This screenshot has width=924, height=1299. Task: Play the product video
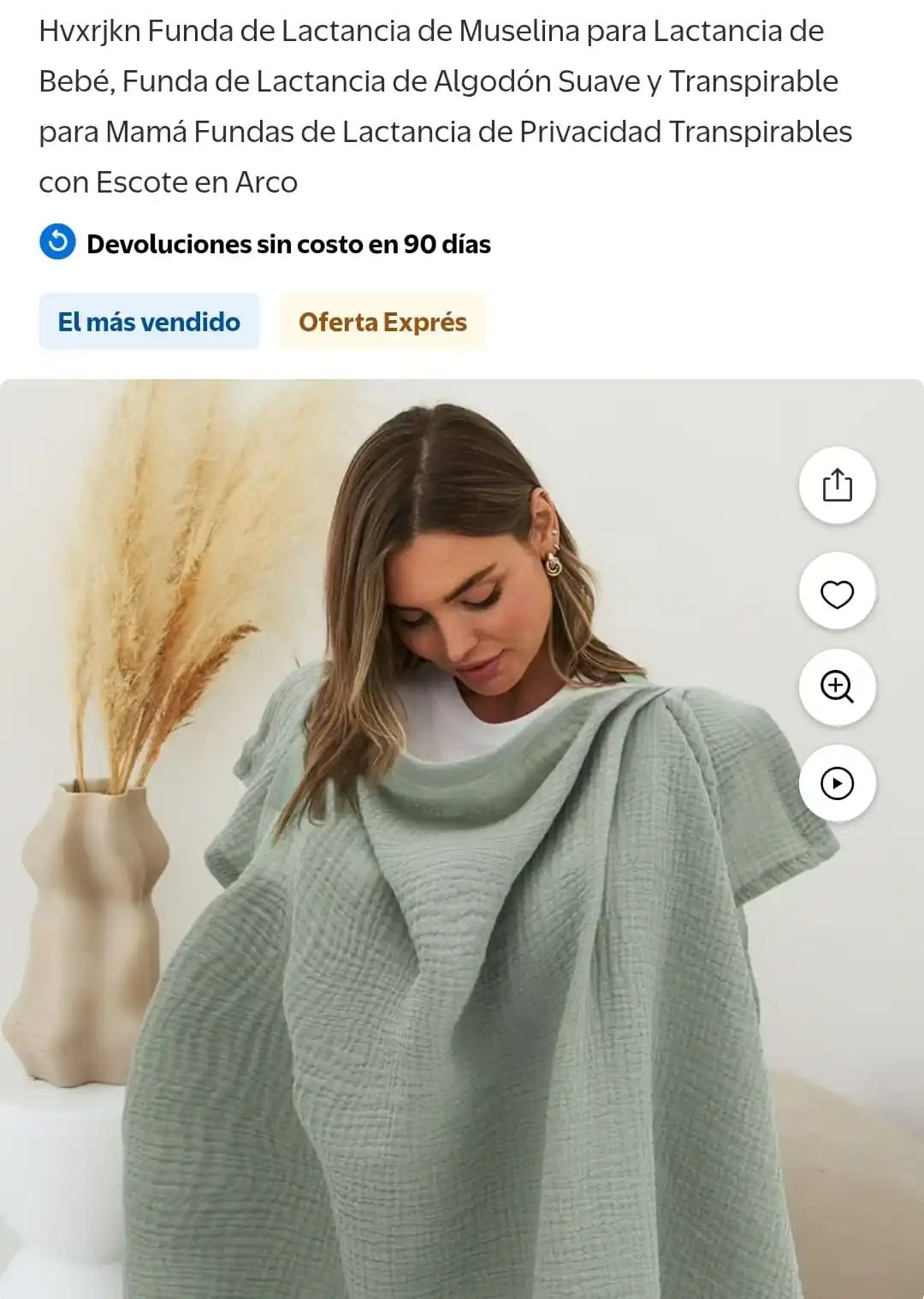[837, 783]
